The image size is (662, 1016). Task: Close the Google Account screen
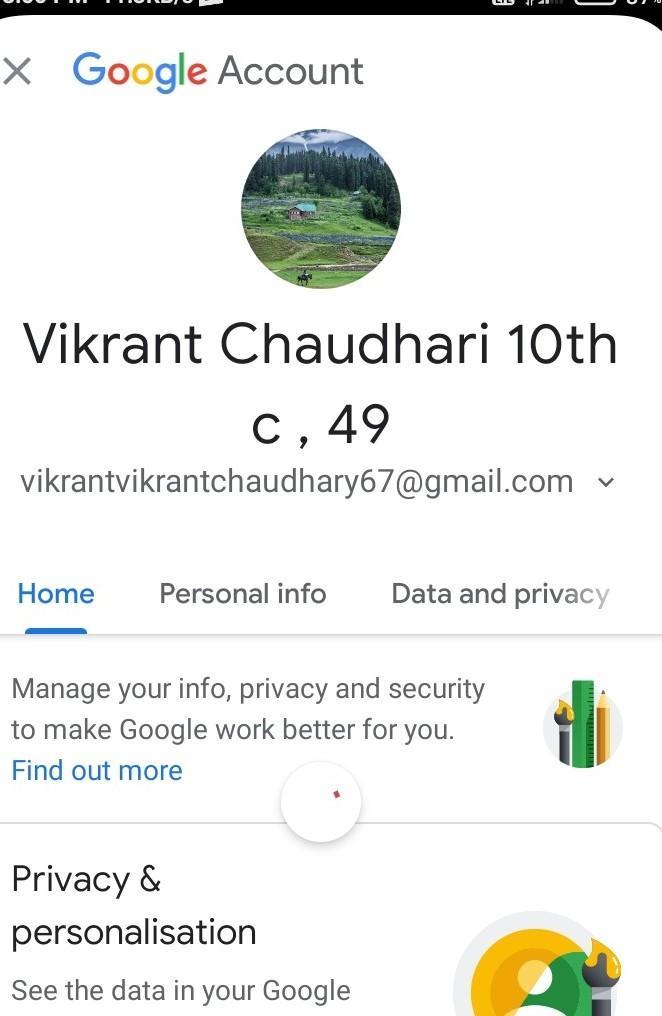point(18,72)
